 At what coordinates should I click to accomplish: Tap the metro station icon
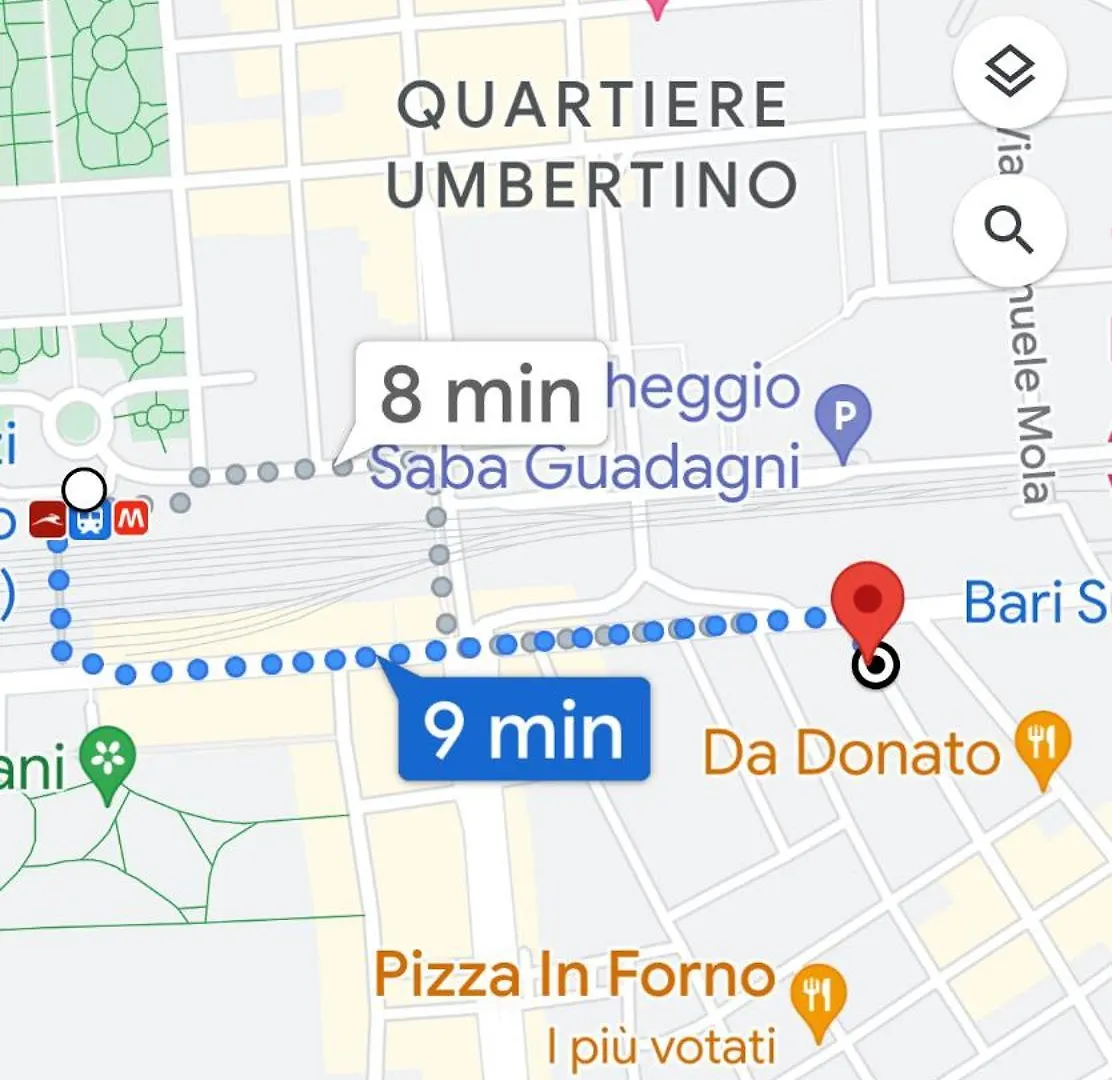pos(132,518)
